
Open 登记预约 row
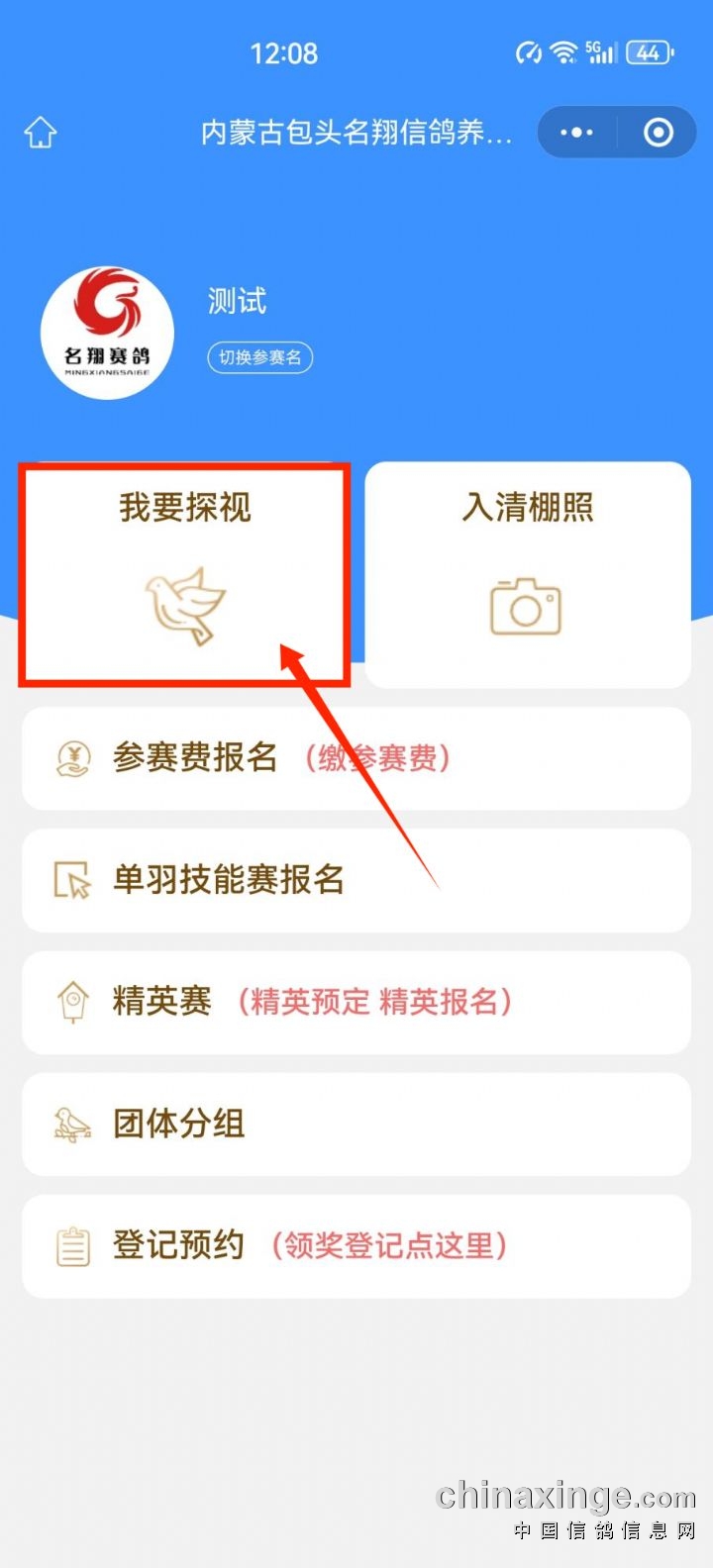pyautogui.click(x=356, y=1245)
